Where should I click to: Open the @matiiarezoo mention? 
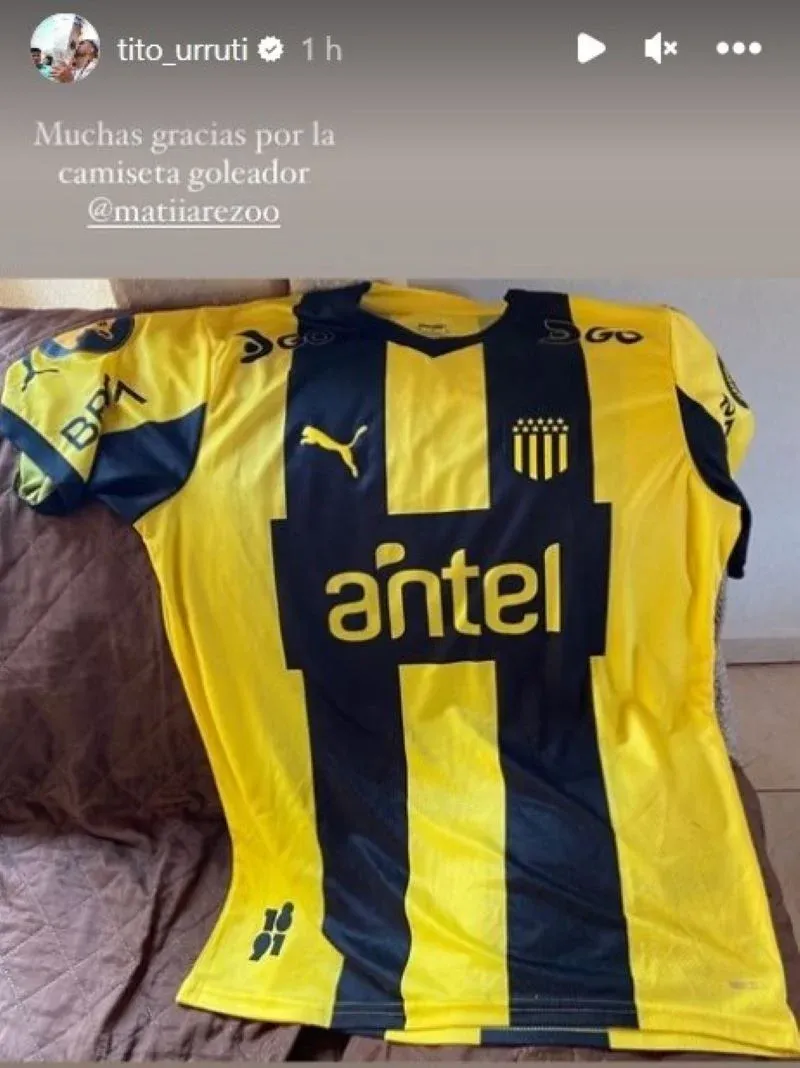click(183, 212)
